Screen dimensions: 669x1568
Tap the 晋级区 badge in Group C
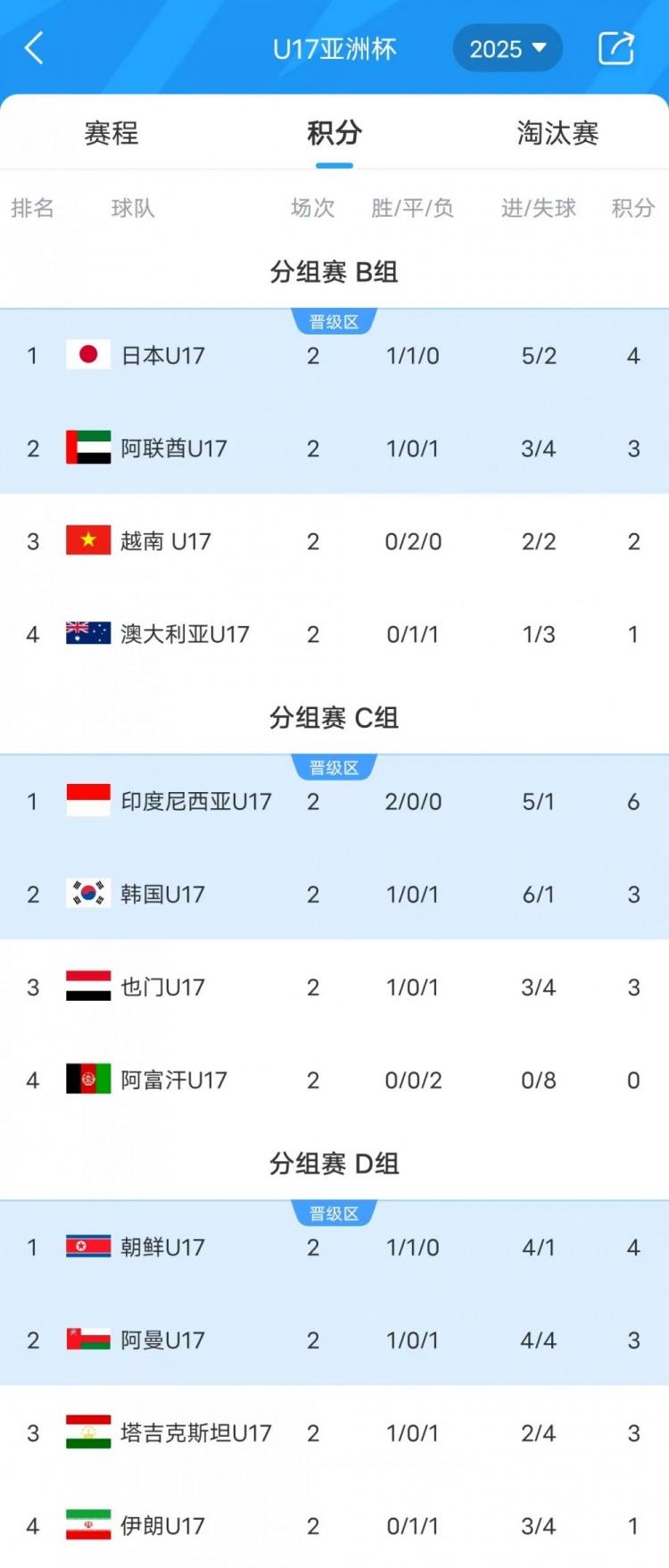[334, 768]
